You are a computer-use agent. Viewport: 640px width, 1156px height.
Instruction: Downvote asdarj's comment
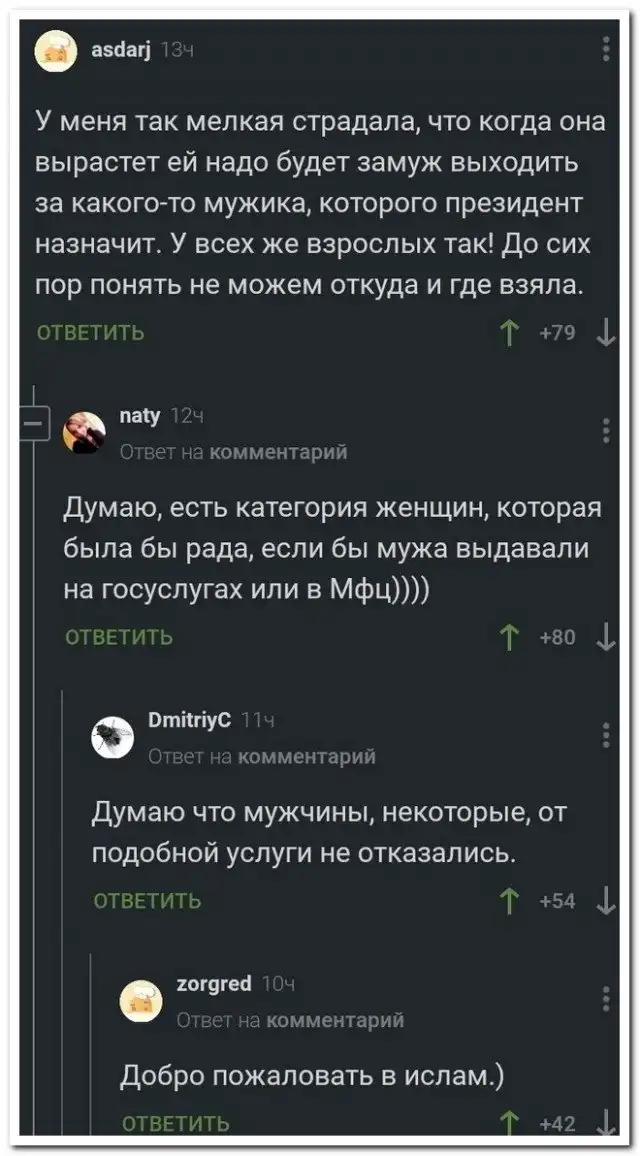click(607, 333)
